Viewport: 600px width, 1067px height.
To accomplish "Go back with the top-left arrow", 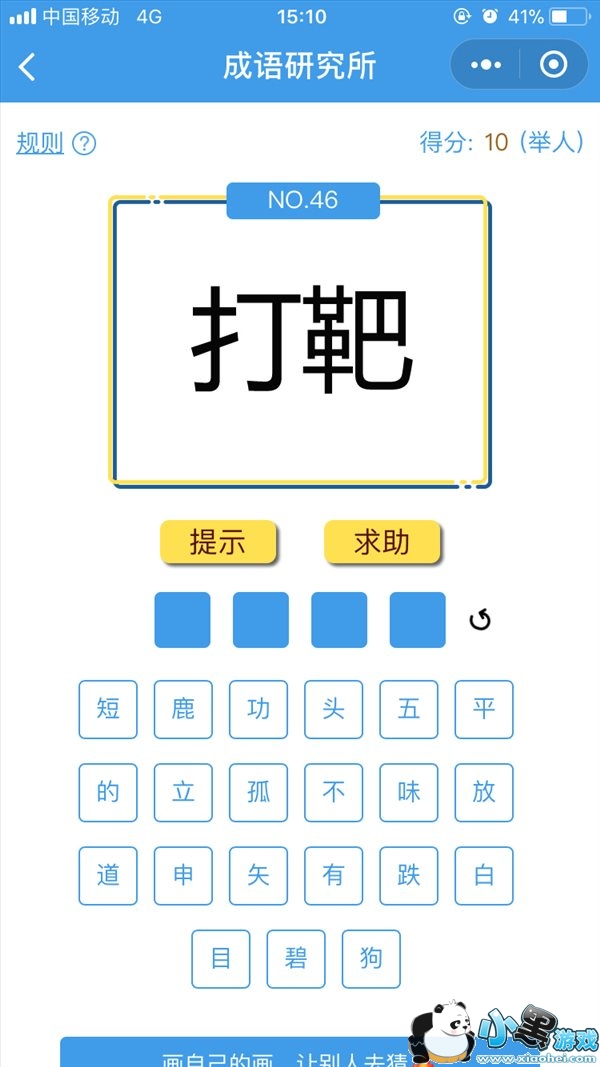I will pos(27,67).
